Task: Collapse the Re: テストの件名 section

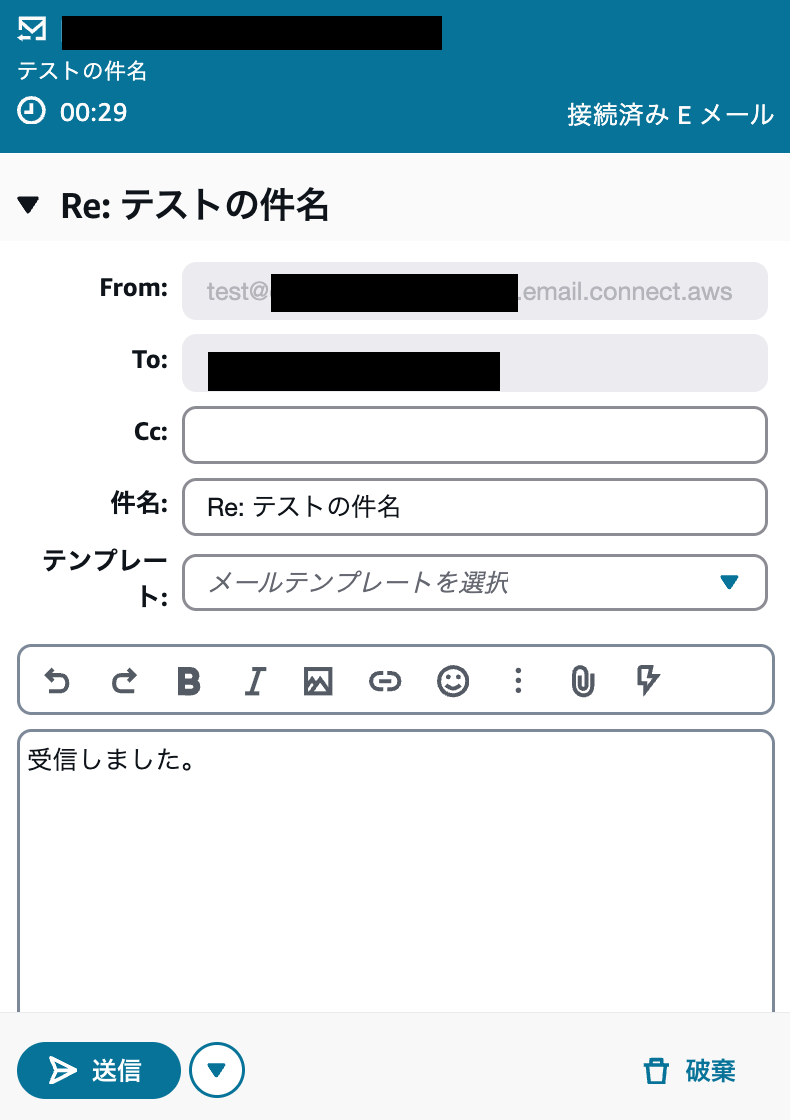Action: [29, 206]
